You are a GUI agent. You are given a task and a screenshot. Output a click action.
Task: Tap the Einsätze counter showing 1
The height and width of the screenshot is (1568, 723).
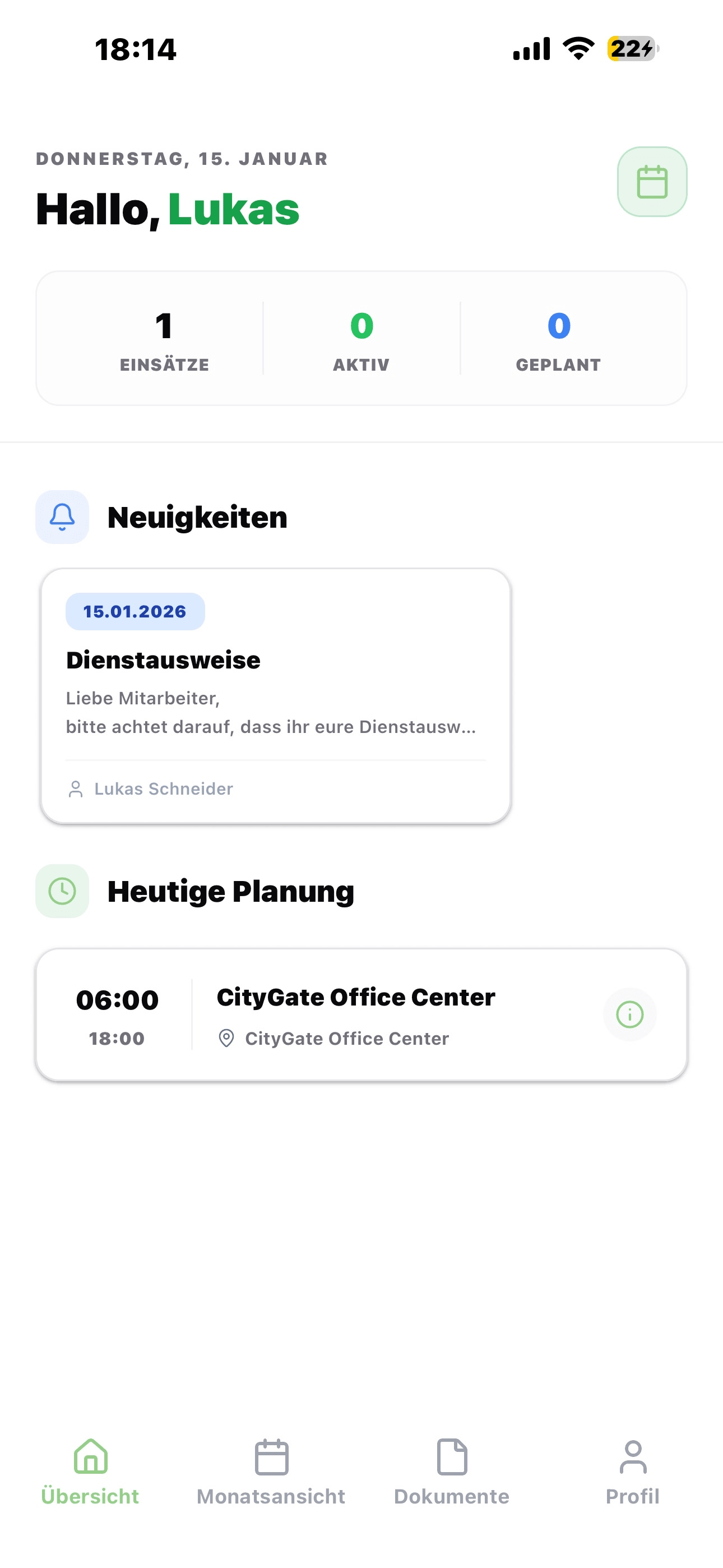click(164, 341)
